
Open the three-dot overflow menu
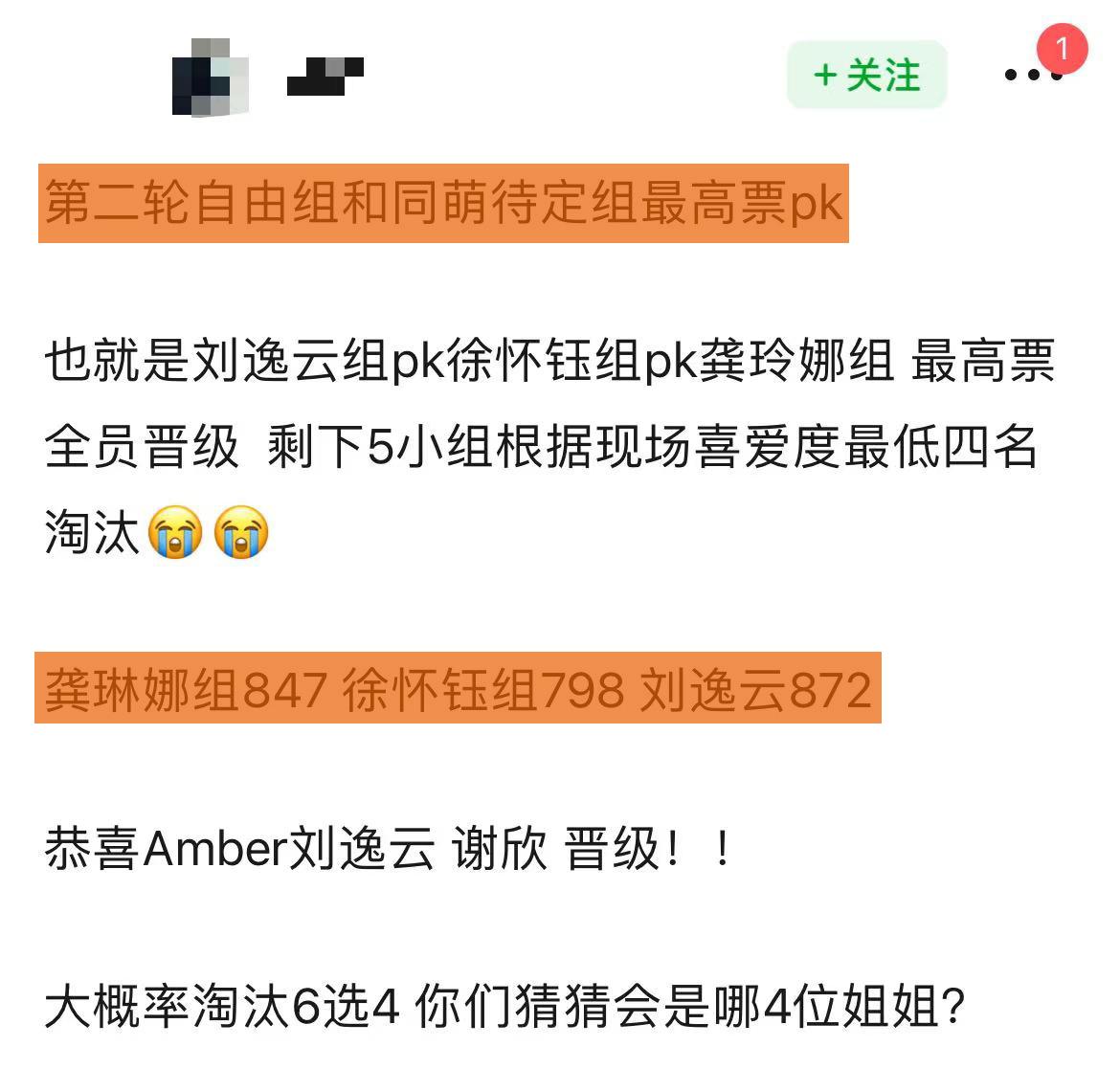[1034, 75]
